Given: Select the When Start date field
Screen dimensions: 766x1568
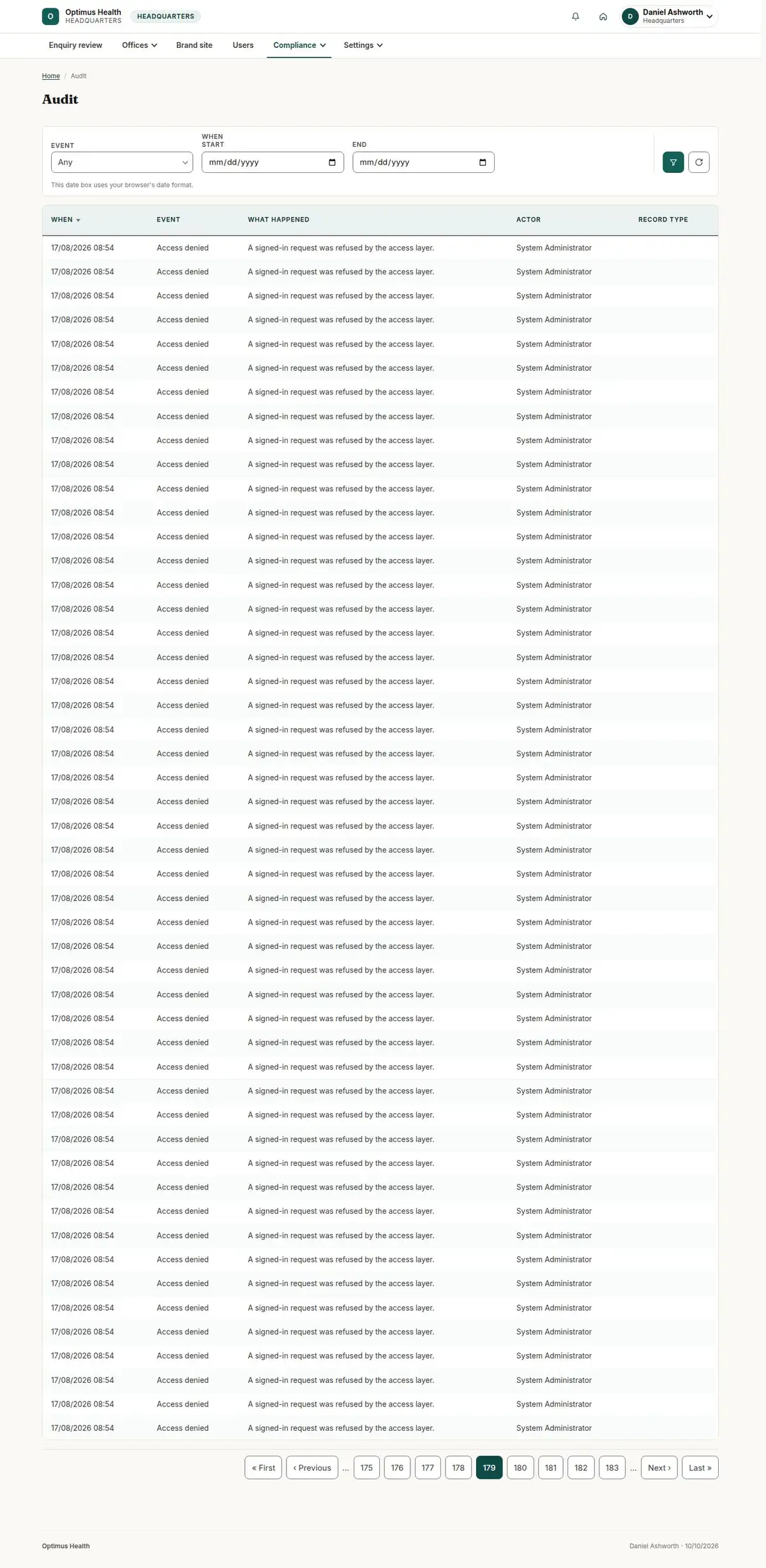Looking at the screenshot, I should 273,162.
